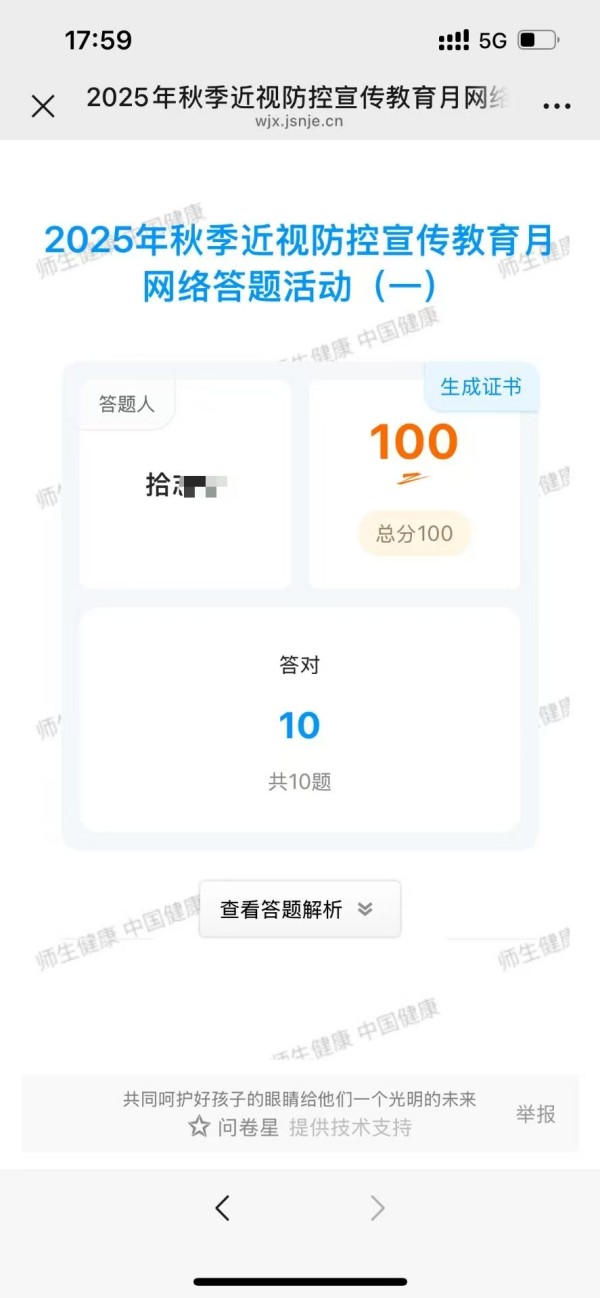Image resolution: width=600 pixels, height=1298 pixels.
Task: Open the three-dot more options menu
Action: 556,106
